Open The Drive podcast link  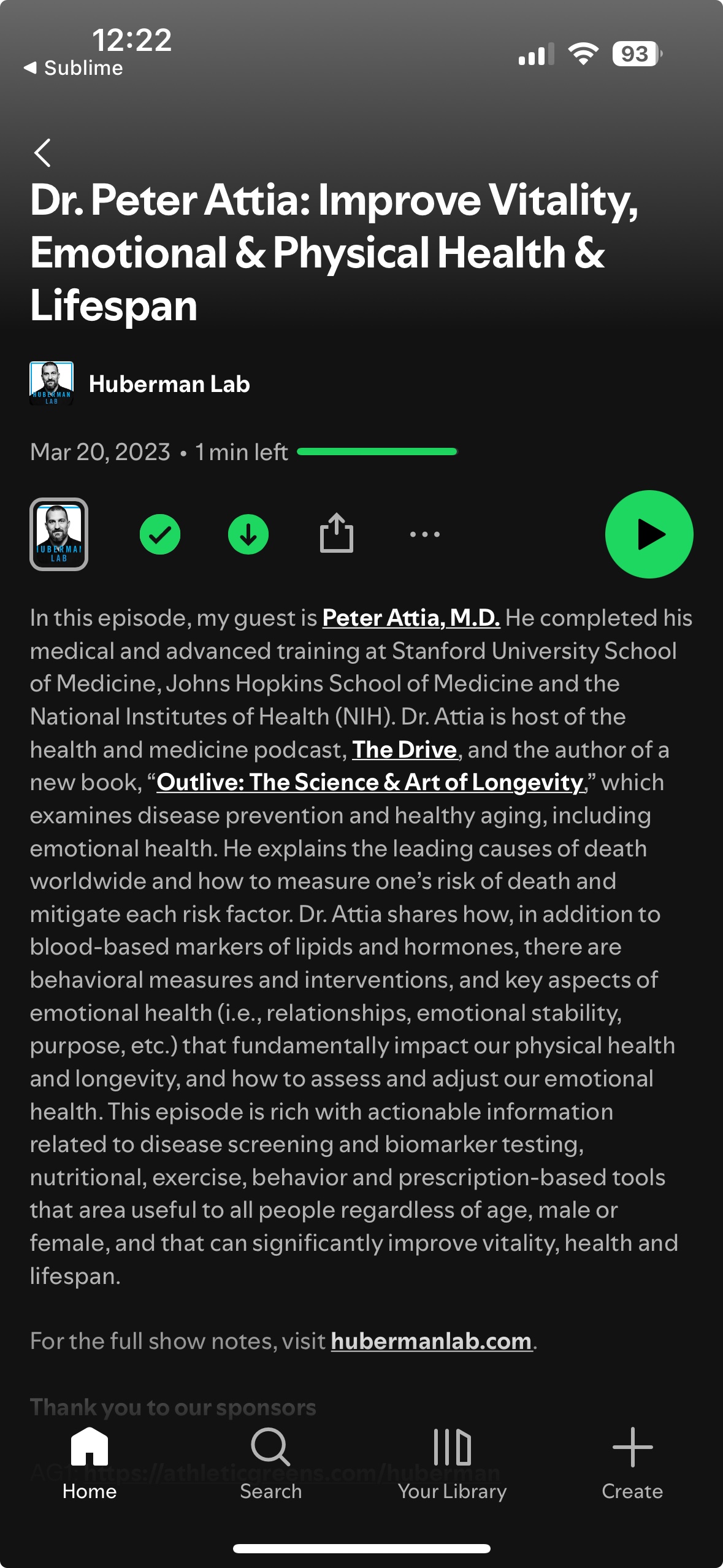pyautogui.click(x=405, y=750)
